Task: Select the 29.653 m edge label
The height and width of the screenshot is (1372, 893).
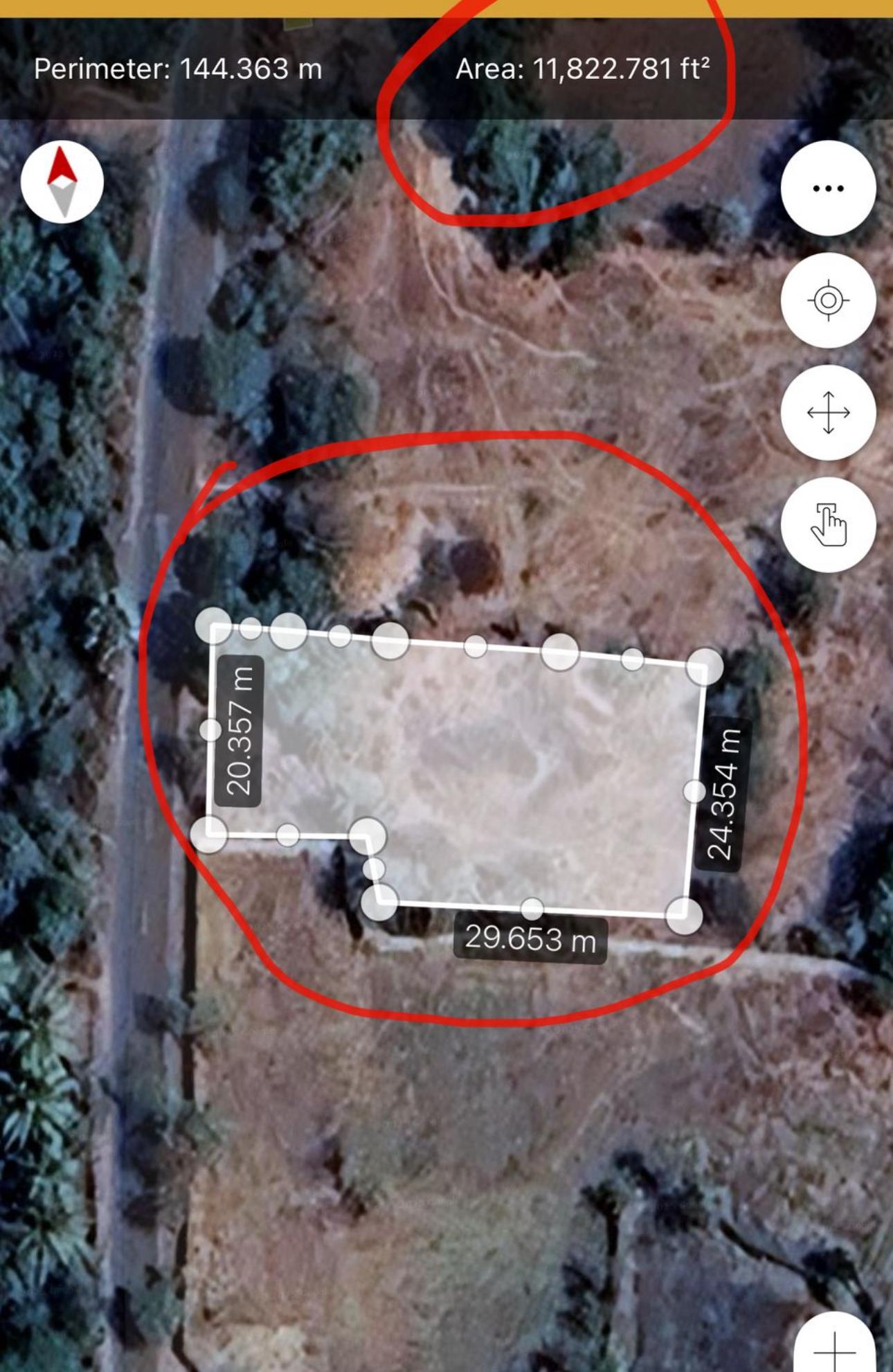Action: click(530, 939)
